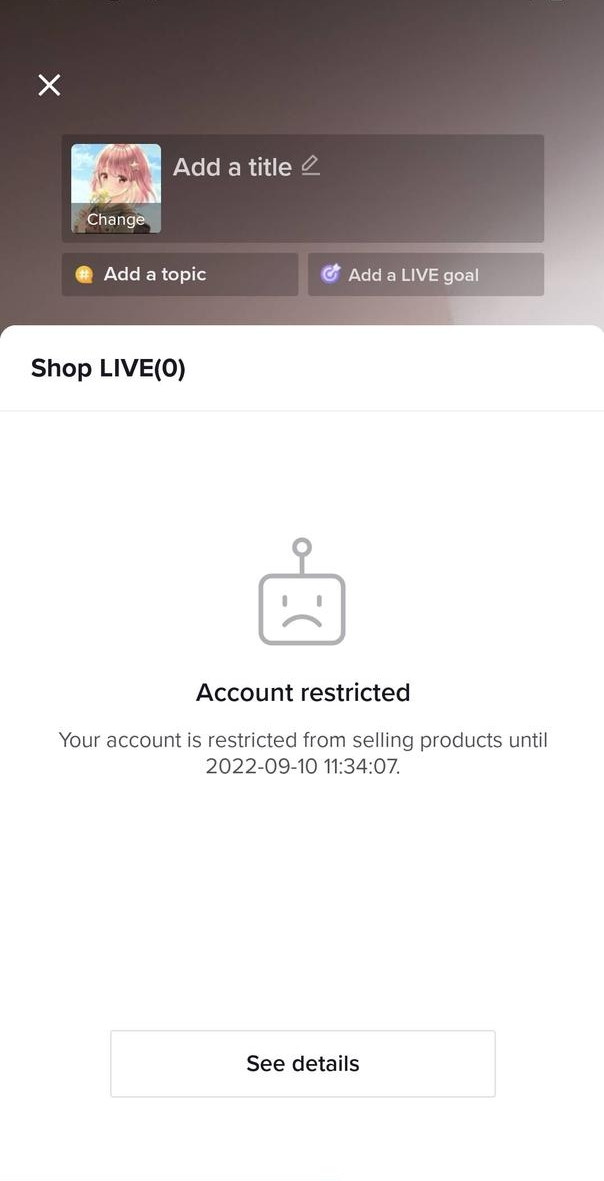The height and width of the screenshot is (1181, 604).
Task: See details of the account restriction
Action: point(302,1063)
